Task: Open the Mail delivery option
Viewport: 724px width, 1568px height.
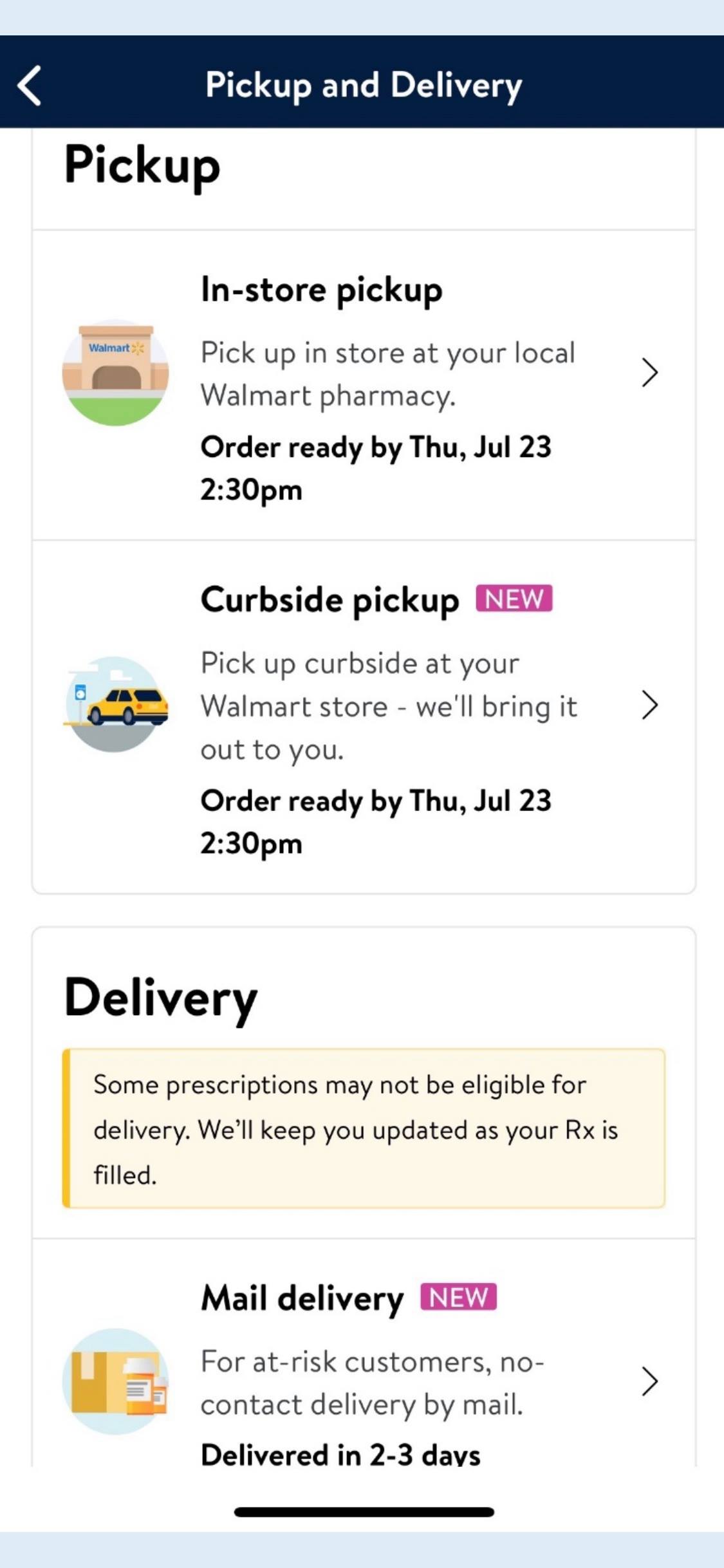Action: coord(364,1371)
